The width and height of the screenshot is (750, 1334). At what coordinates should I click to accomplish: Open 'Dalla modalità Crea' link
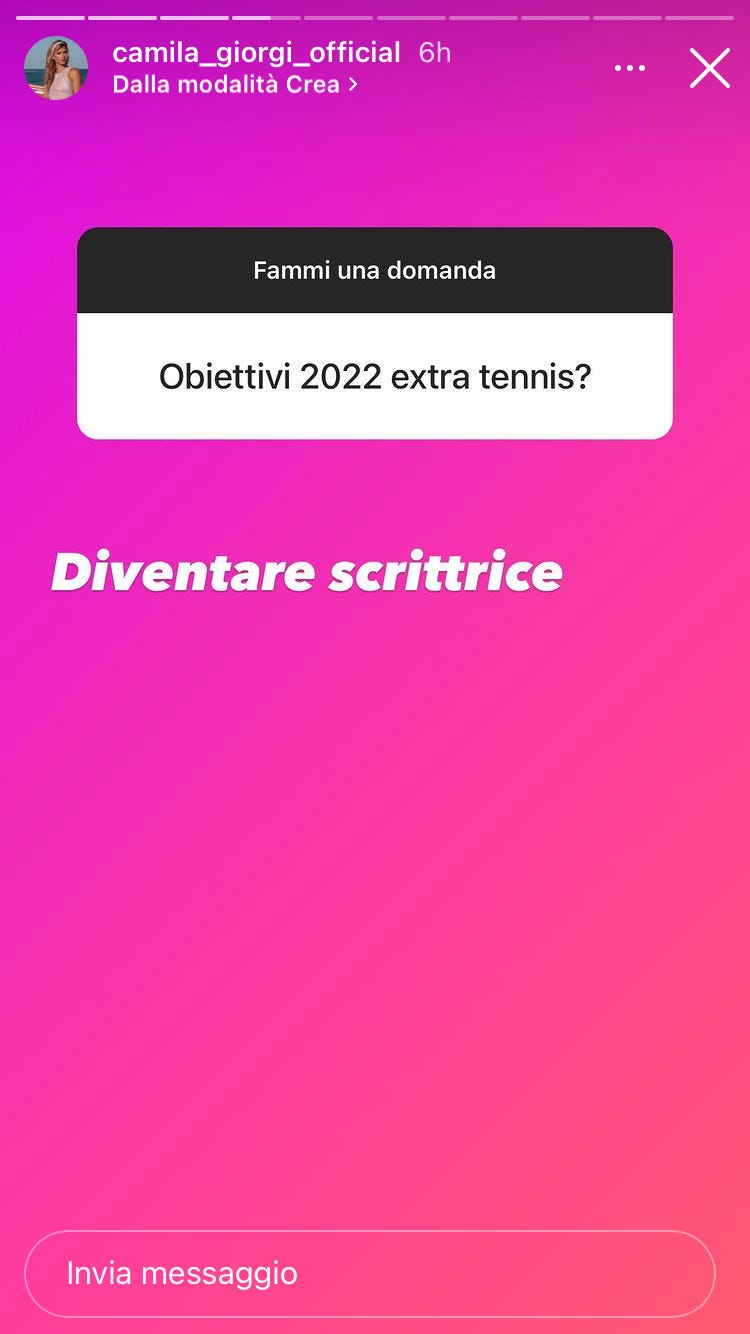point(235,85)
